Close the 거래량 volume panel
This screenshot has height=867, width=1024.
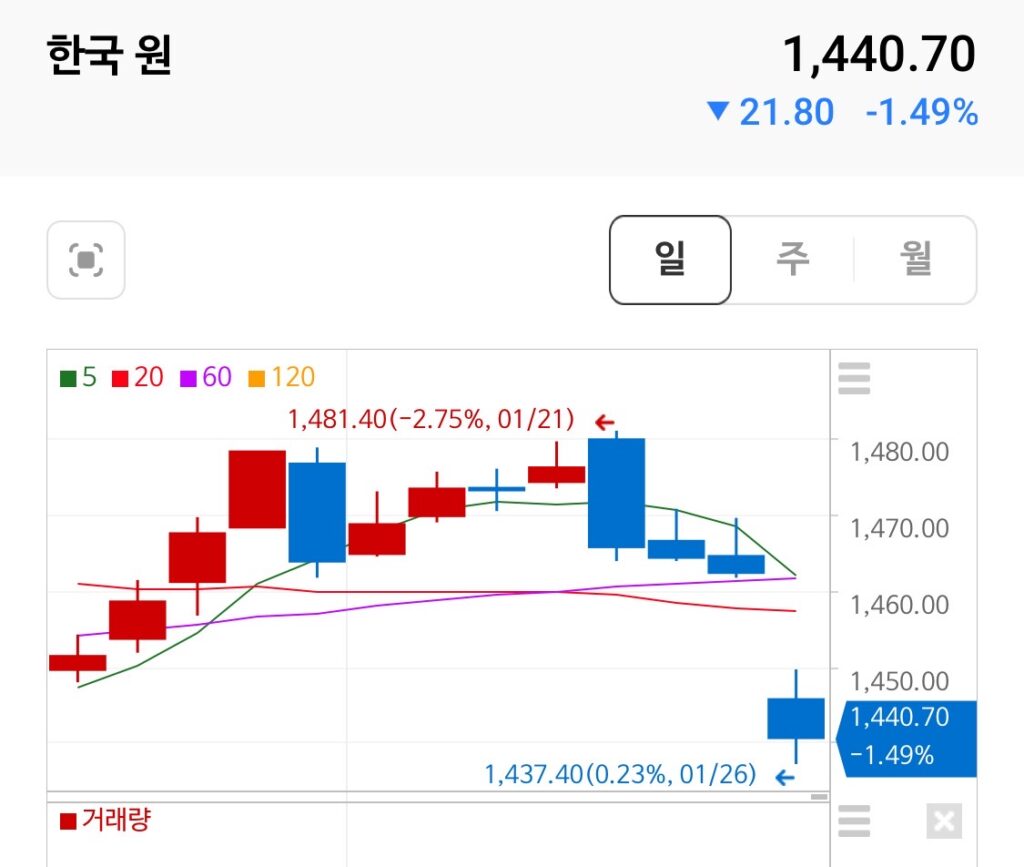[x=943, y=822]
